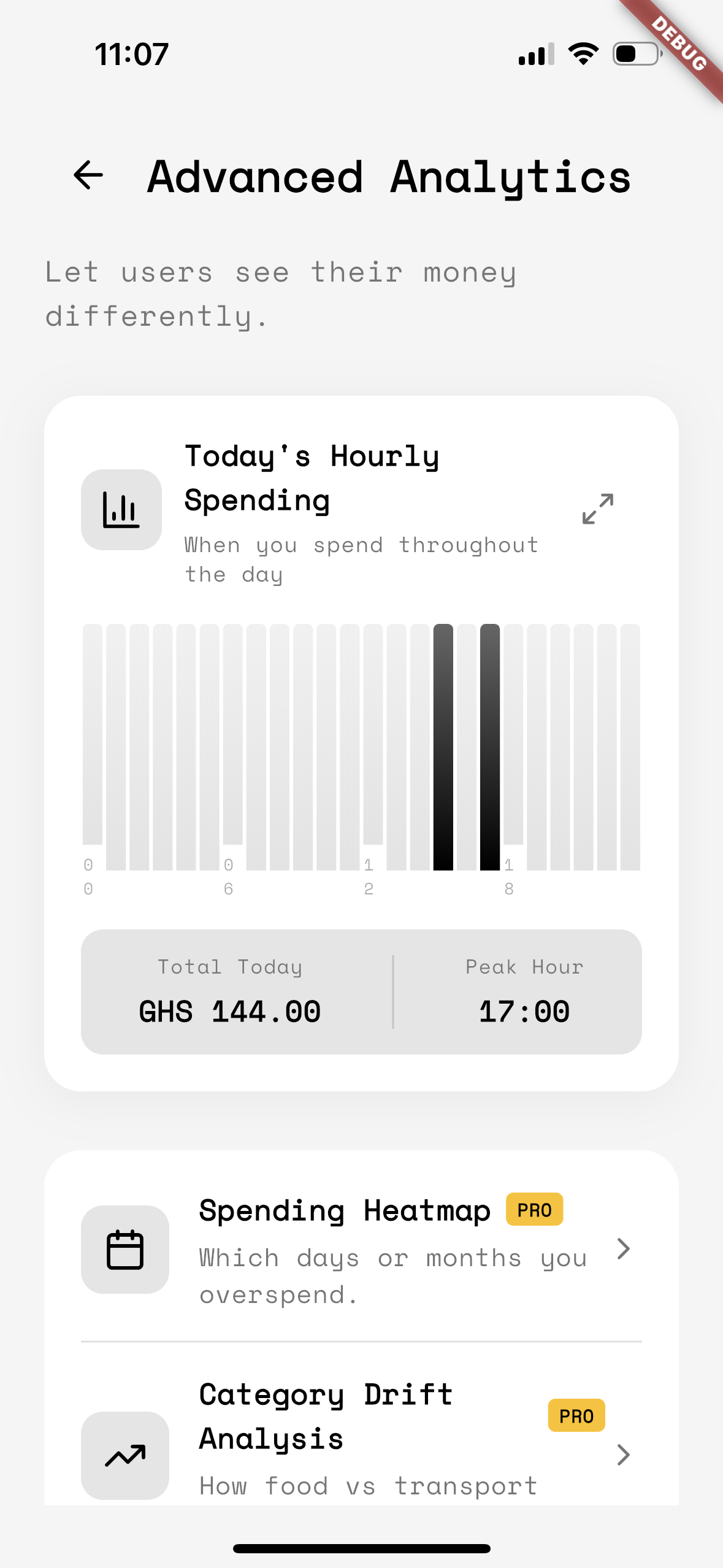Open Category Drift Analysis using its chevron

tap(623, 1455)
